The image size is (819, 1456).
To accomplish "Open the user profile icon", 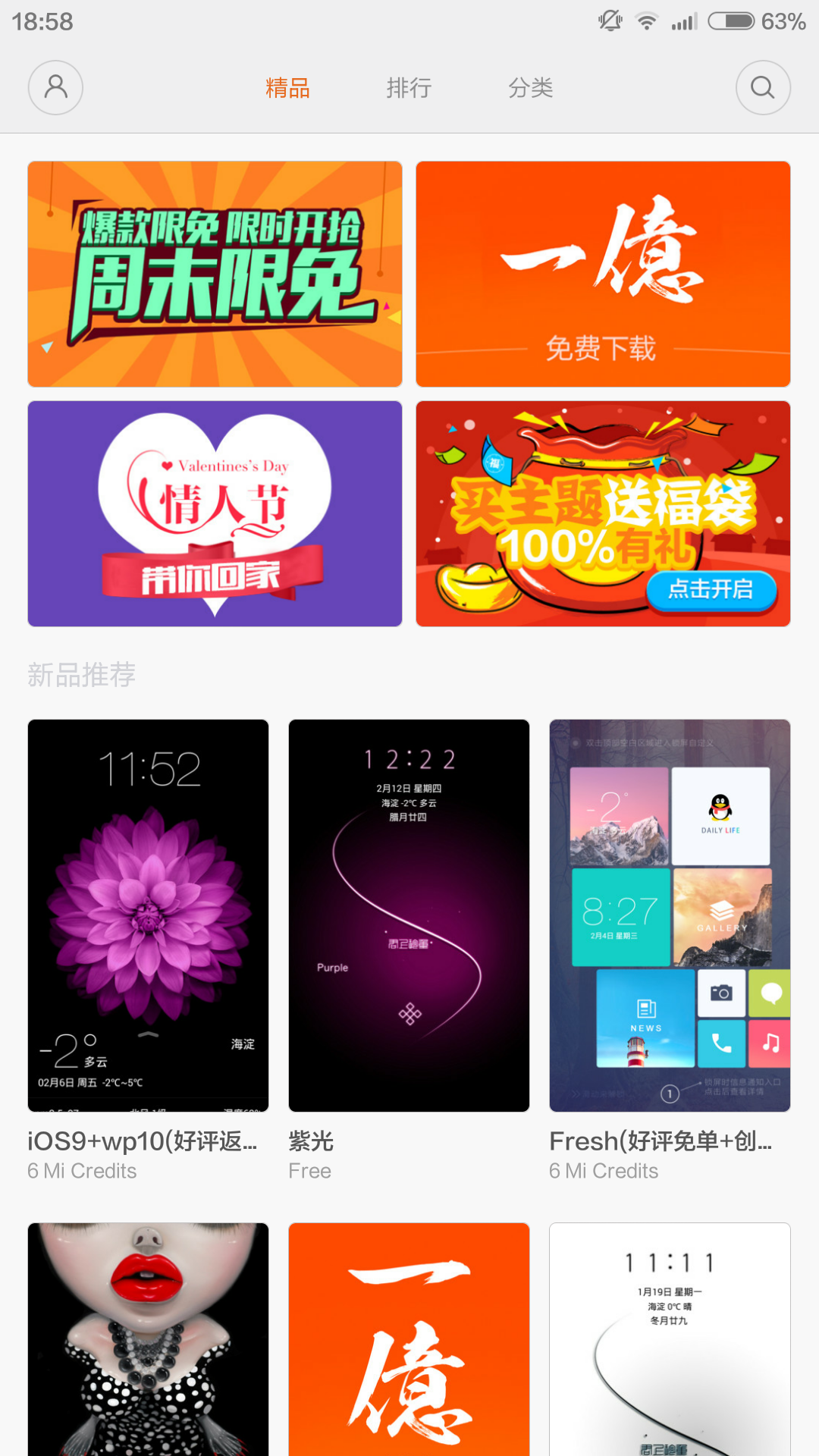I will [x=55, y=88].
